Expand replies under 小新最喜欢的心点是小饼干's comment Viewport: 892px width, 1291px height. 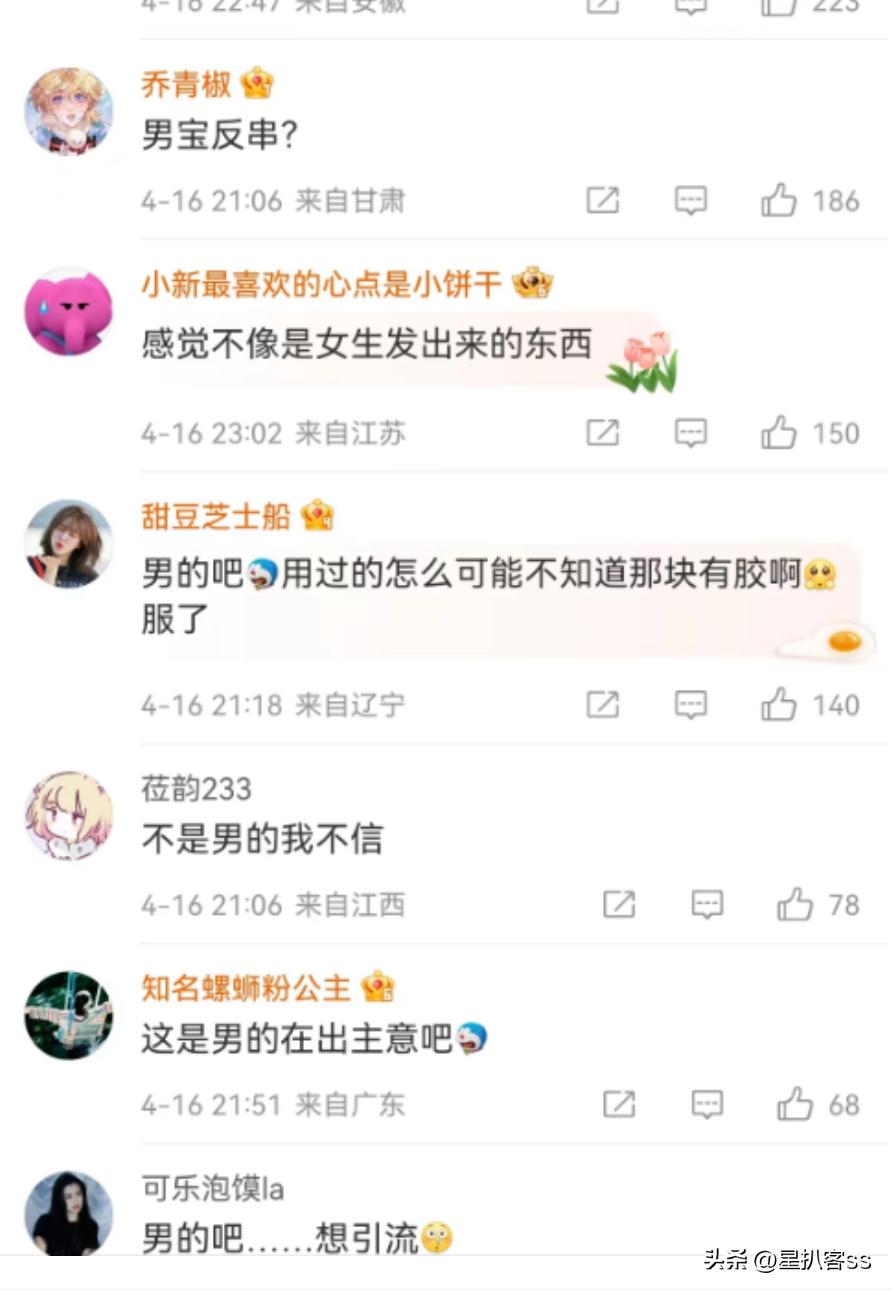[x=689, y=432]
